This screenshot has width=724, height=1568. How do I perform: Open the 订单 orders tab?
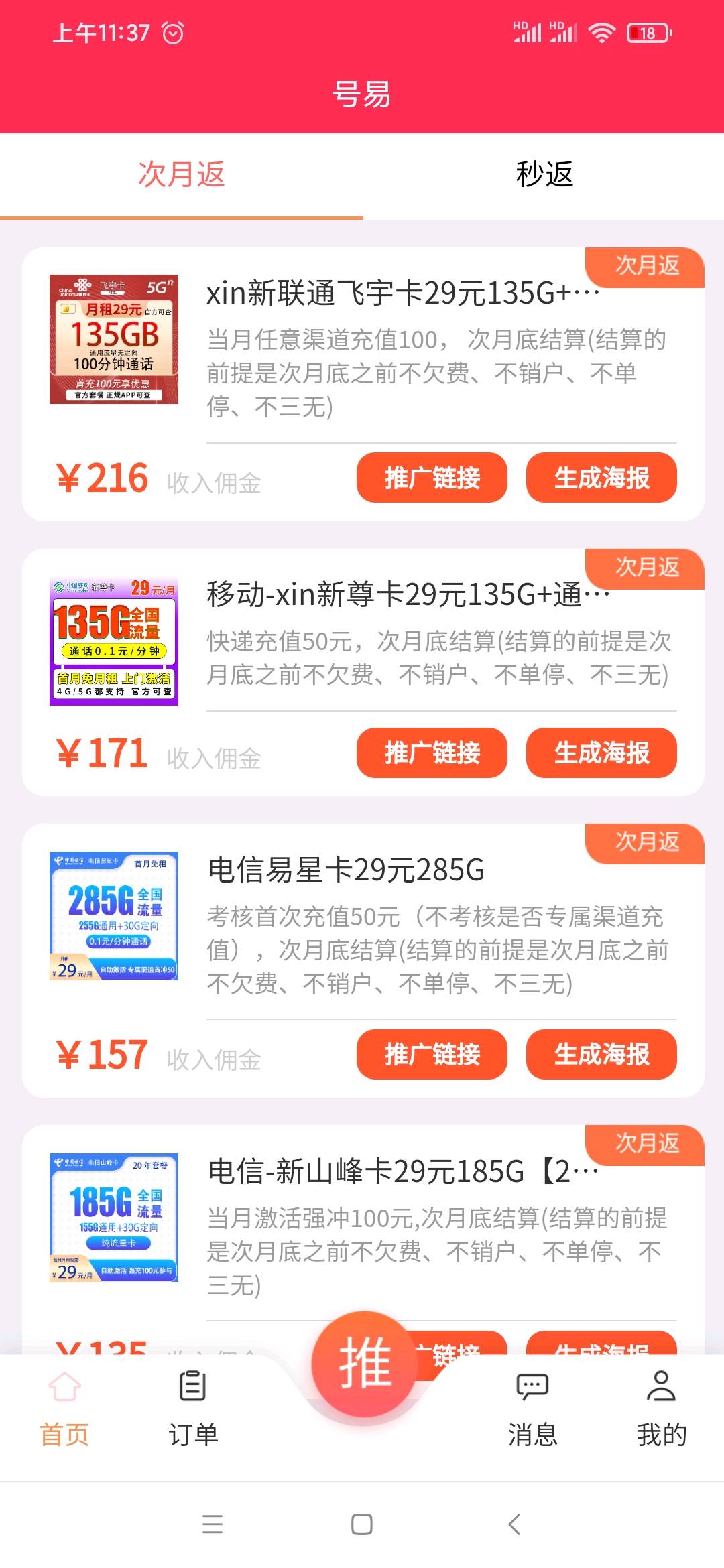[193, 1407]
